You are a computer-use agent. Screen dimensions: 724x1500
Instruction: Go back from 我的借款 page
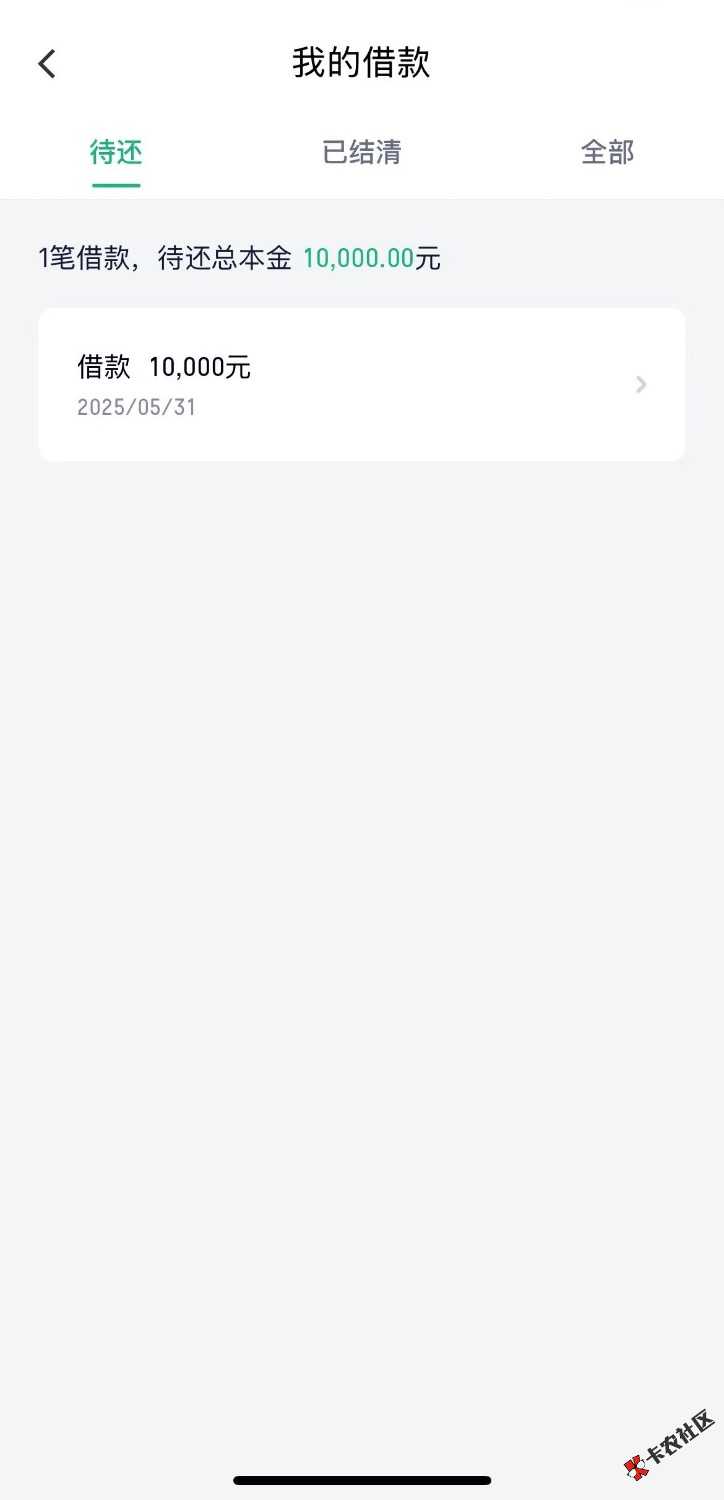tap(47, 64)
